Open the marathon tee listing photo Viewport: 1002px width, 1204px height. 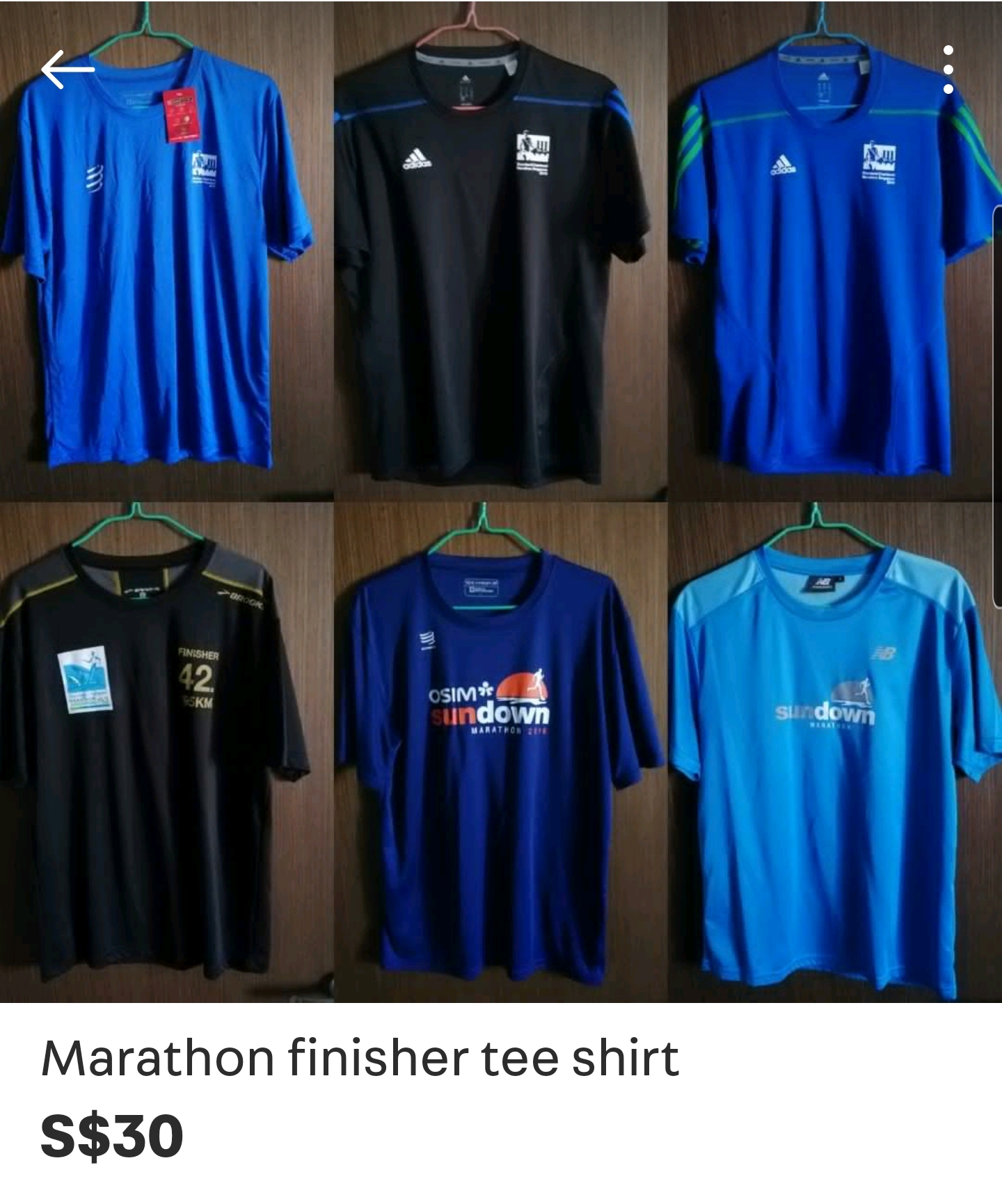click(x=501, y=501)
